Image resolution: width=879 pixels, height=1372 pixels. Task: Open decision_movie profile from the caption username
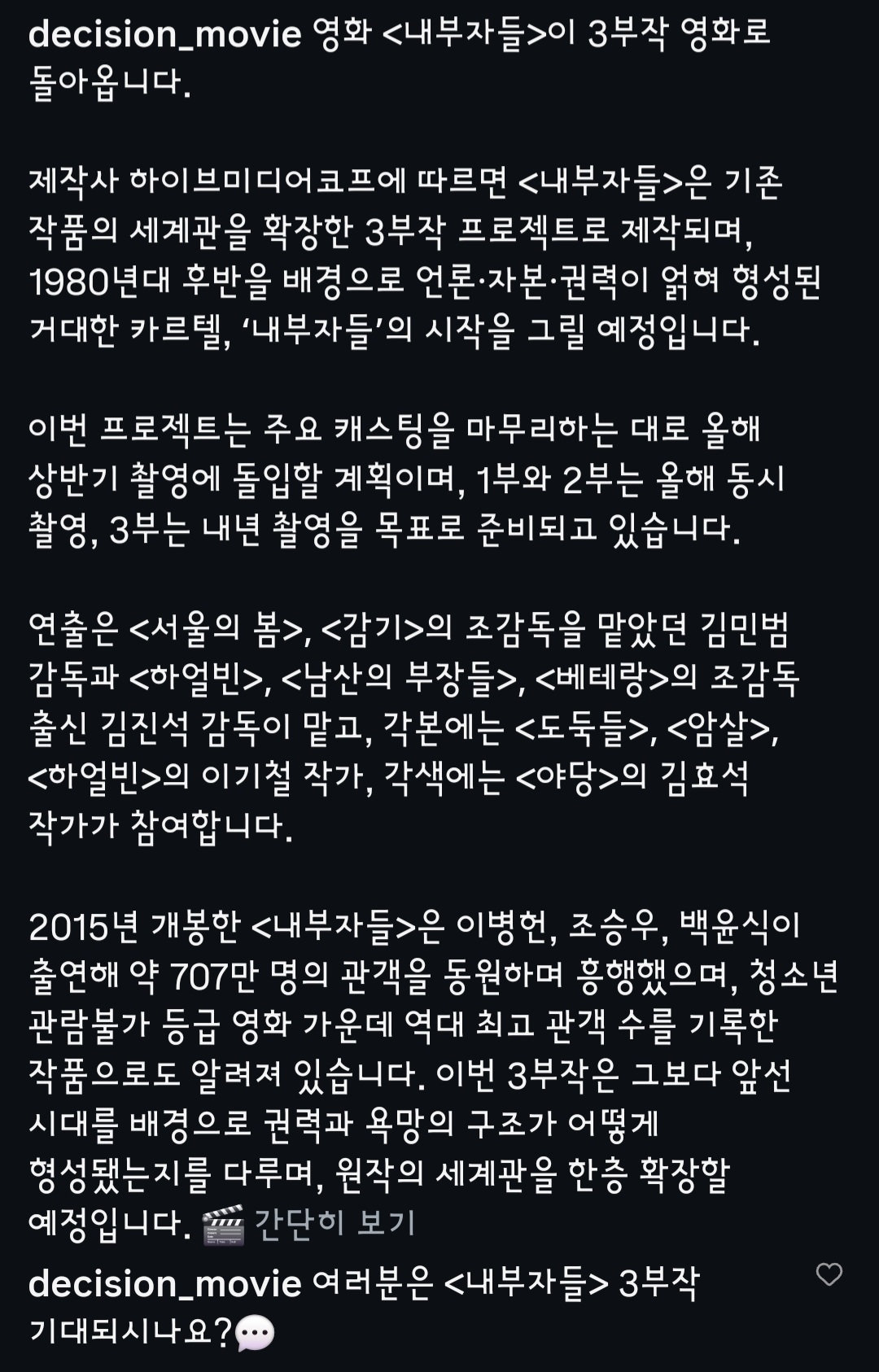(x=165, y=33)
